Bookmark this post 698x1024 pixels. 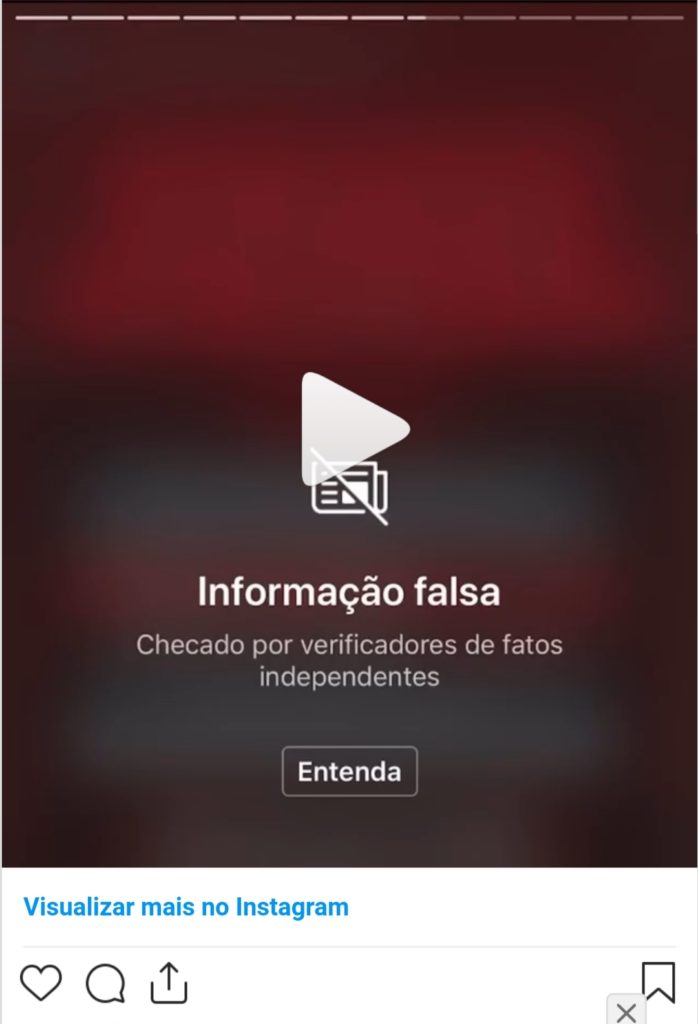(x=658, y=981)
